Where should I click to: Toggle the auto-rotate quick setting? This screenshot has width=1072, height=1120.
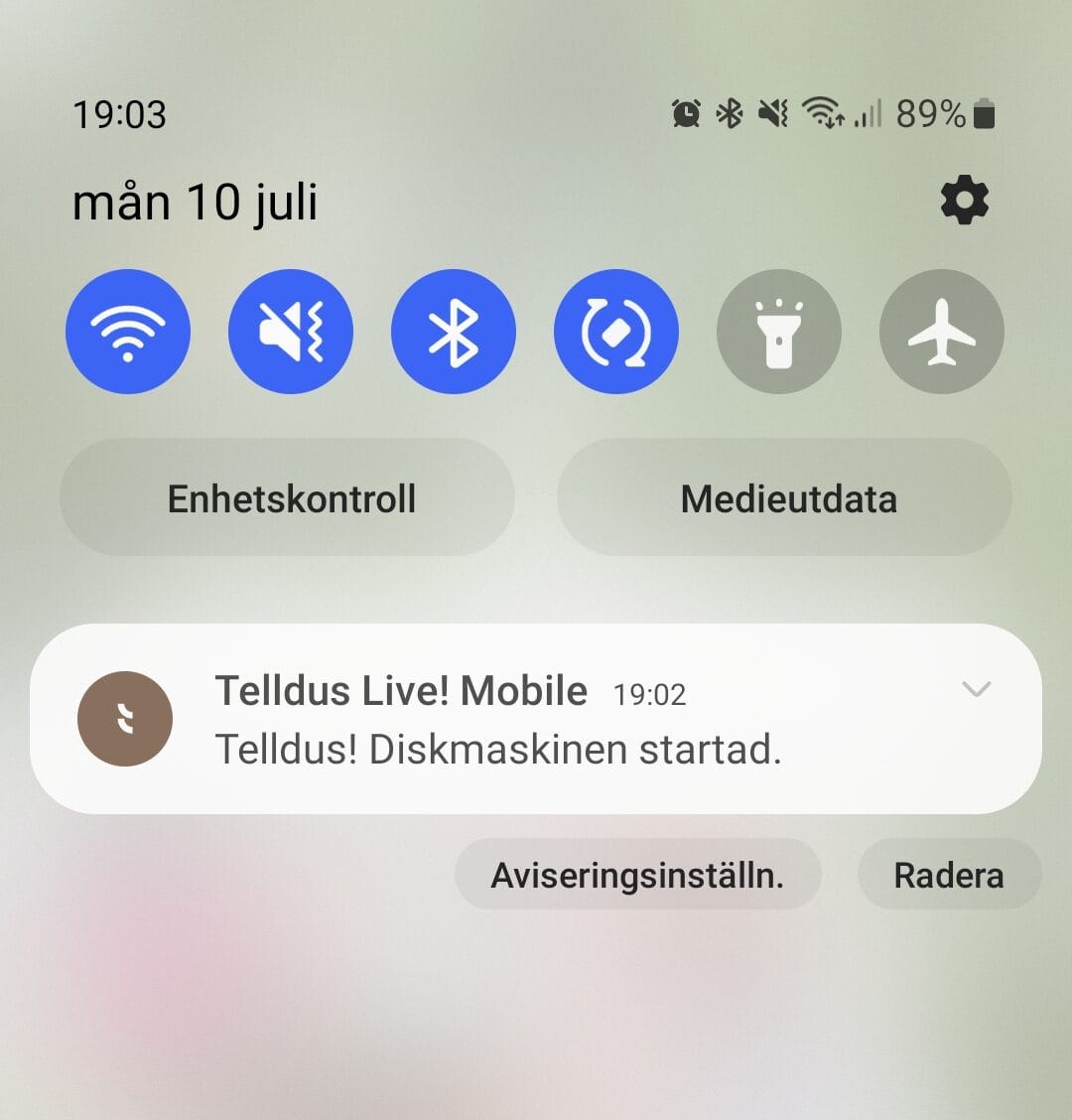[616, 332]
